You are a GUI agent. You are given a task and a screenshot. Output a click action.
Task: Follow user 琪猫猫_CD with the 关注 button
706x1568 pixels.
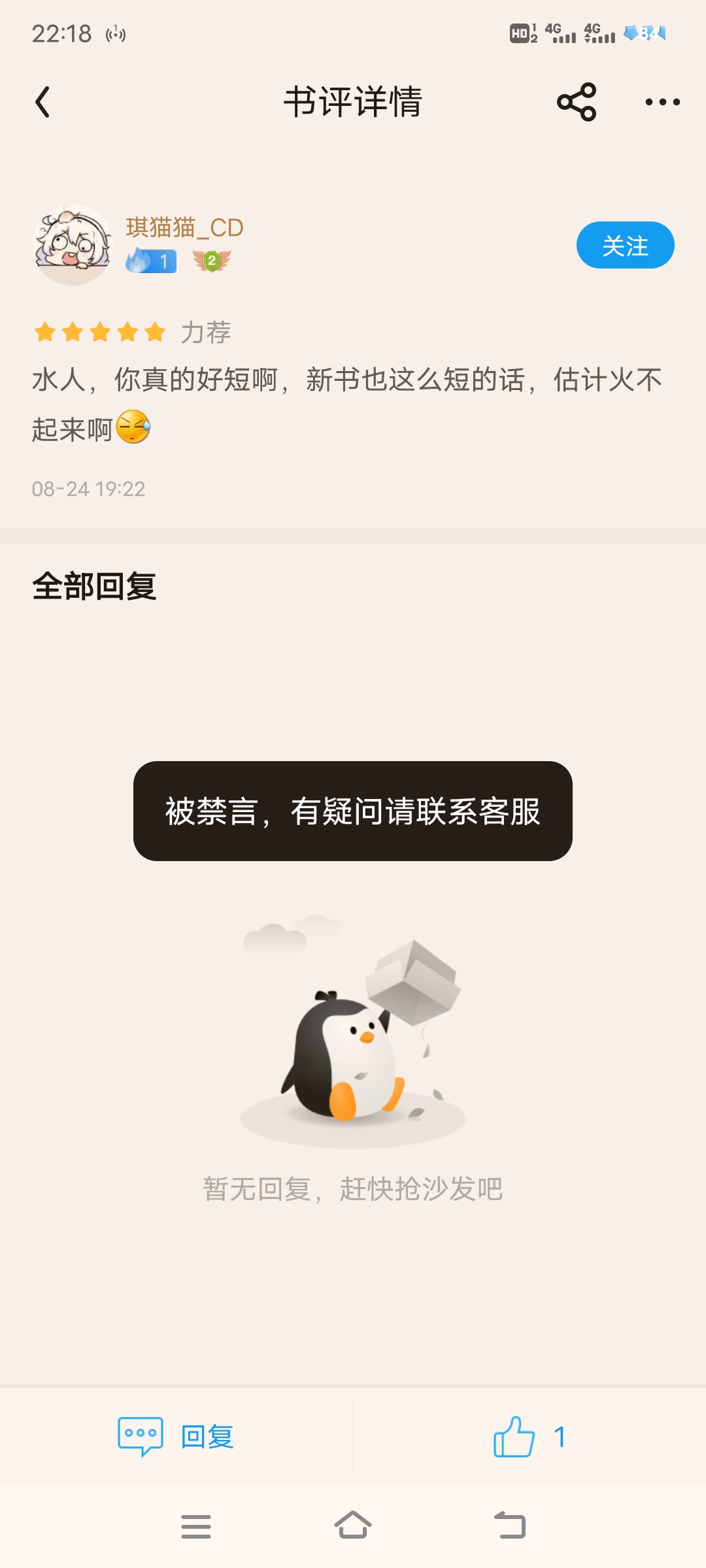624,246
